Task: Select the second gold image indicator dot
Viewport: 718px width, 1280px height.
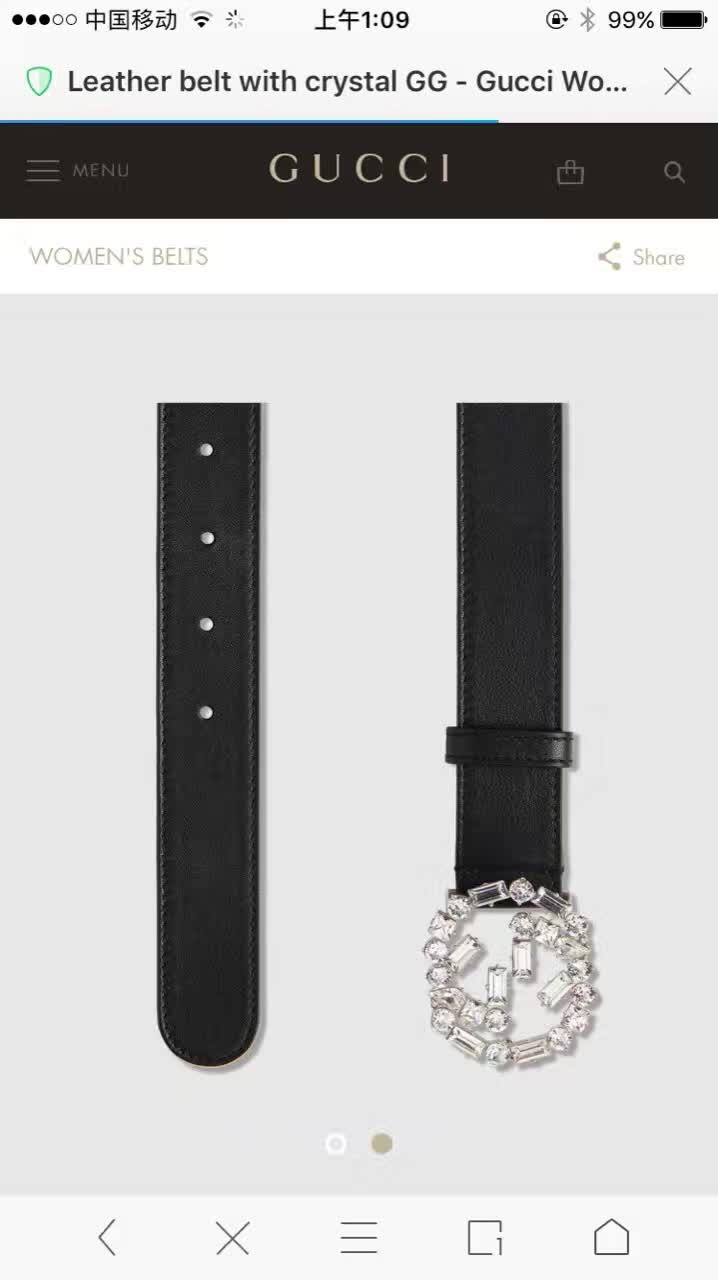Action: point(381,1143)
